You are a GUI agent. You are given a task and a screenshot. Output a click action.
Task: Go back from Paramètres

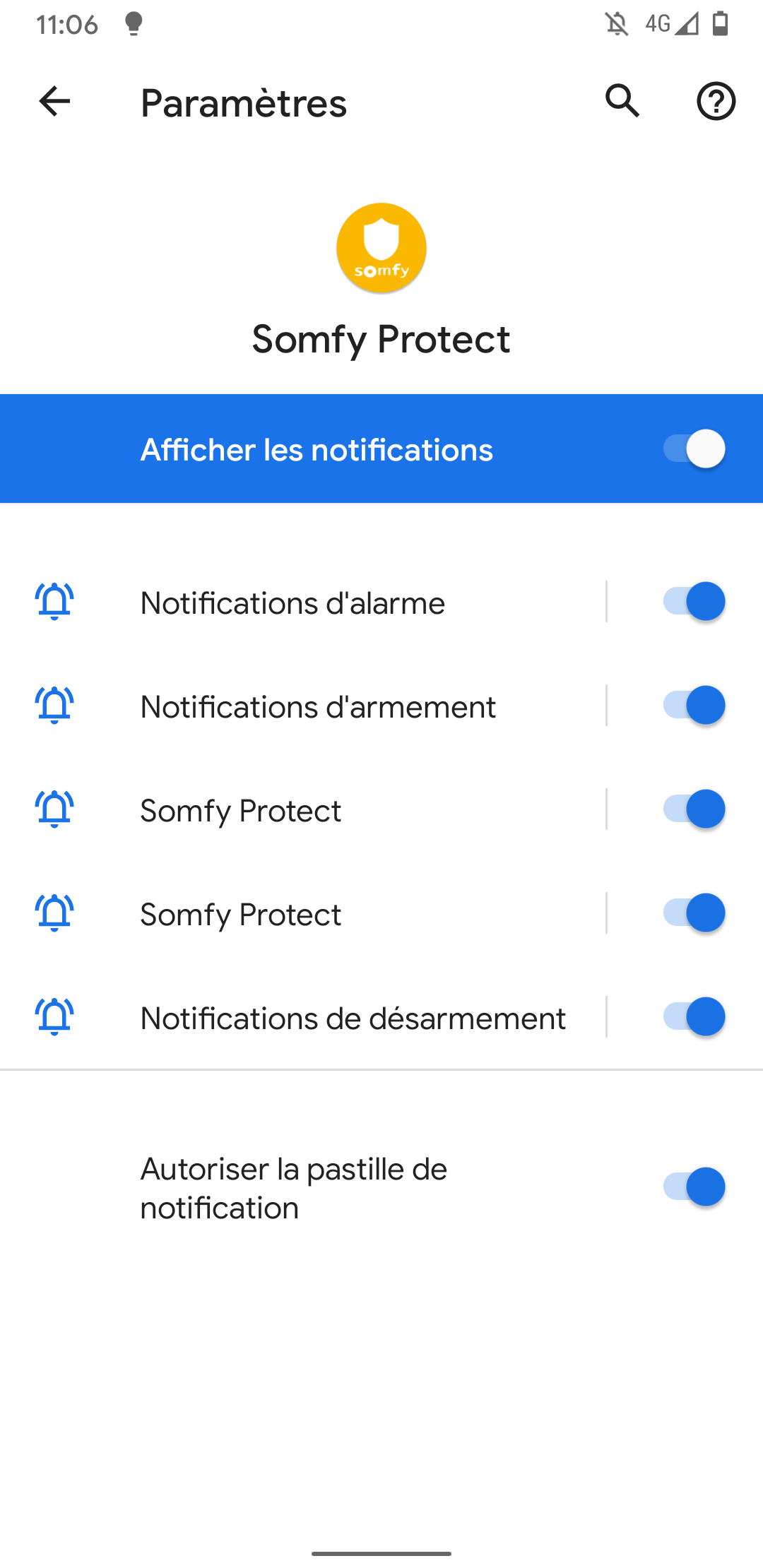tap(54, 102)
